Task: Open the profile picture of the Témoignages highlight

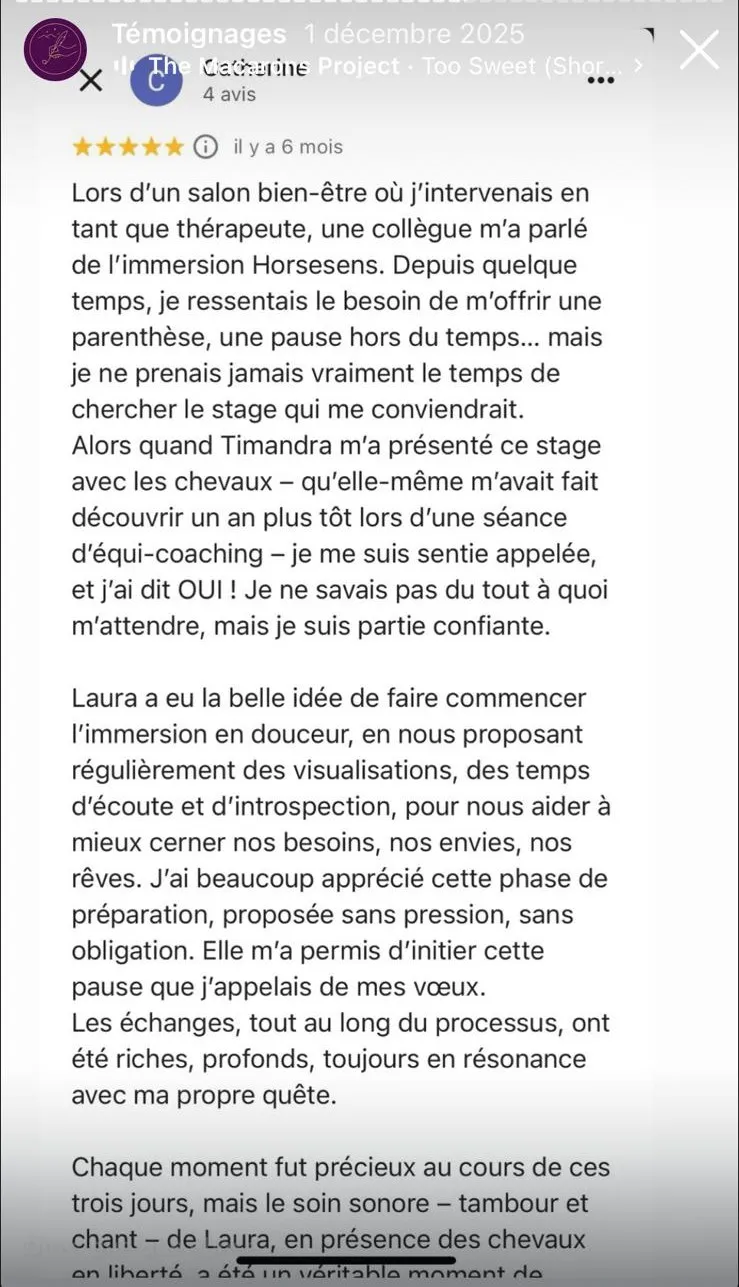Action: pos(55,50)
